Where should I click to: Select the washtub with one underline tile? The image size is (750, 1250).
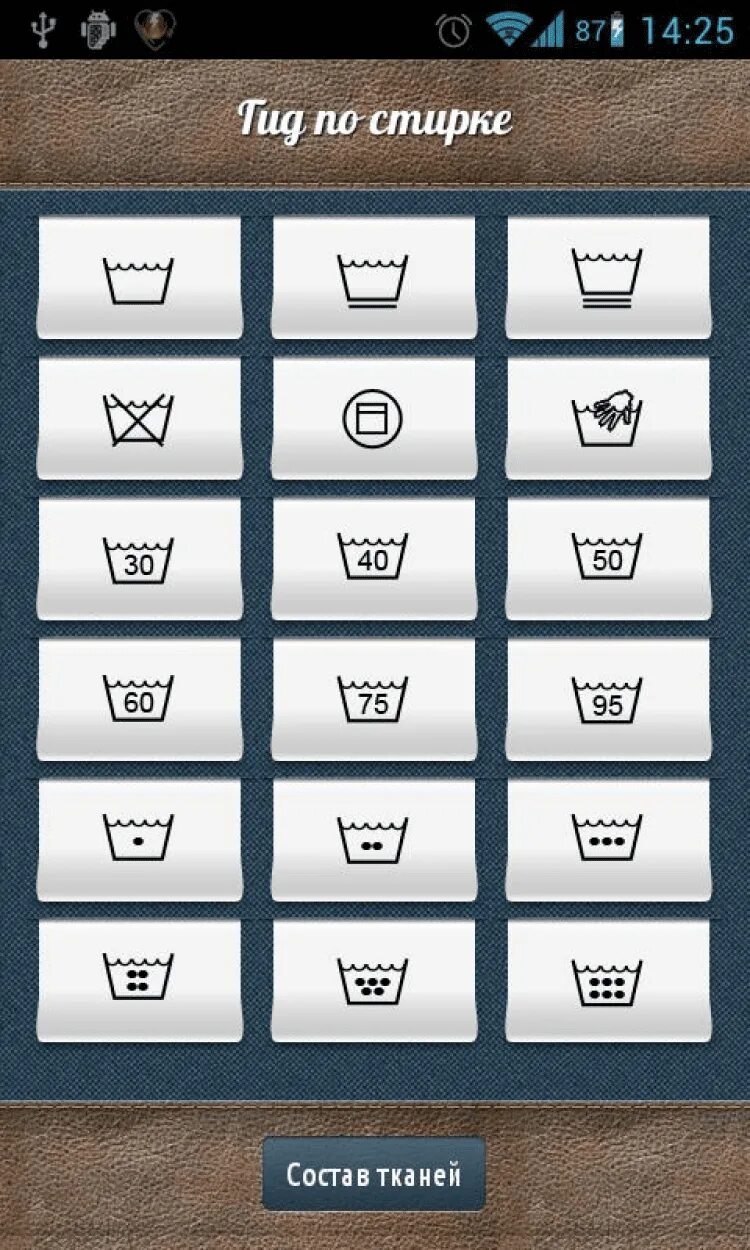[x=373, y=278]
